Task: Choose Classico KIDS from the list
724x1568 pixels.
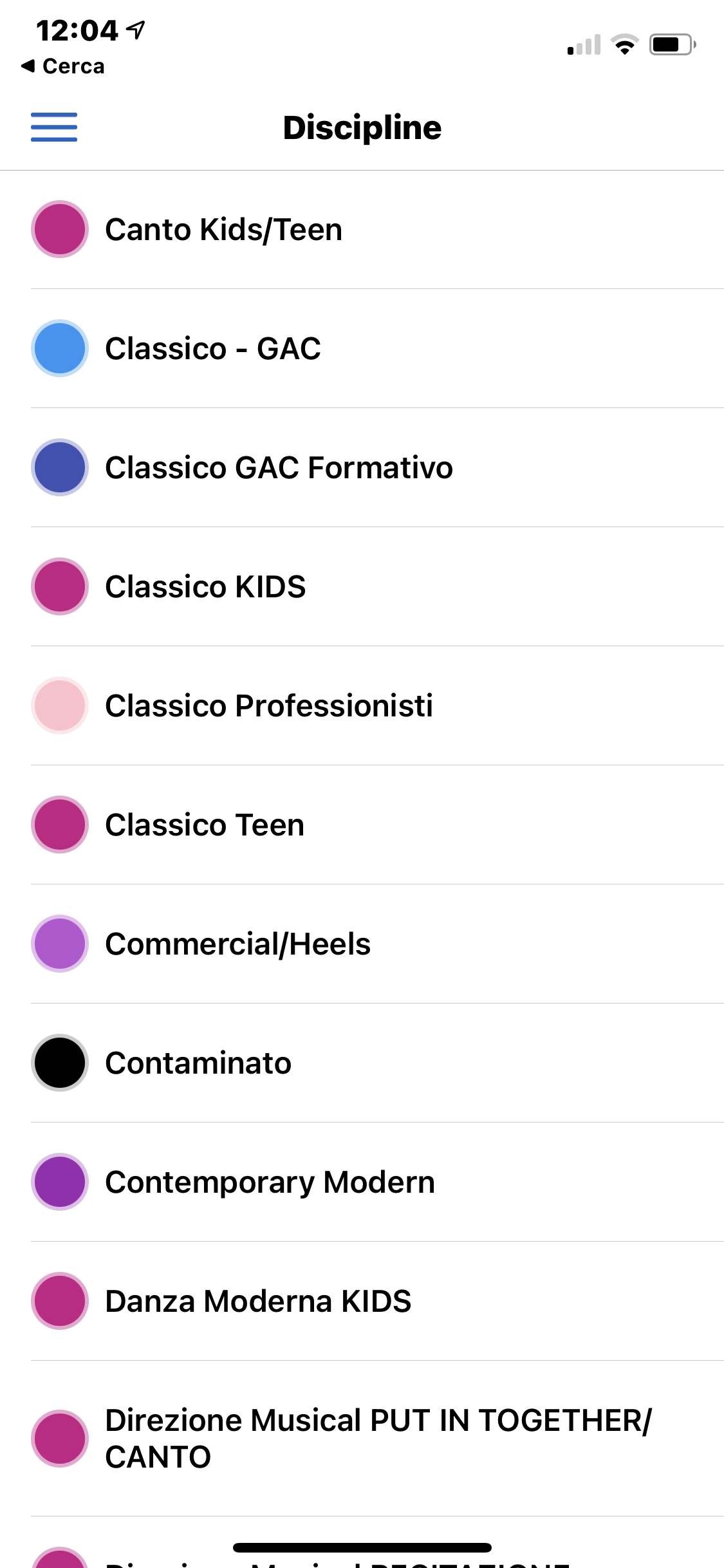Action: click(362, 587)
